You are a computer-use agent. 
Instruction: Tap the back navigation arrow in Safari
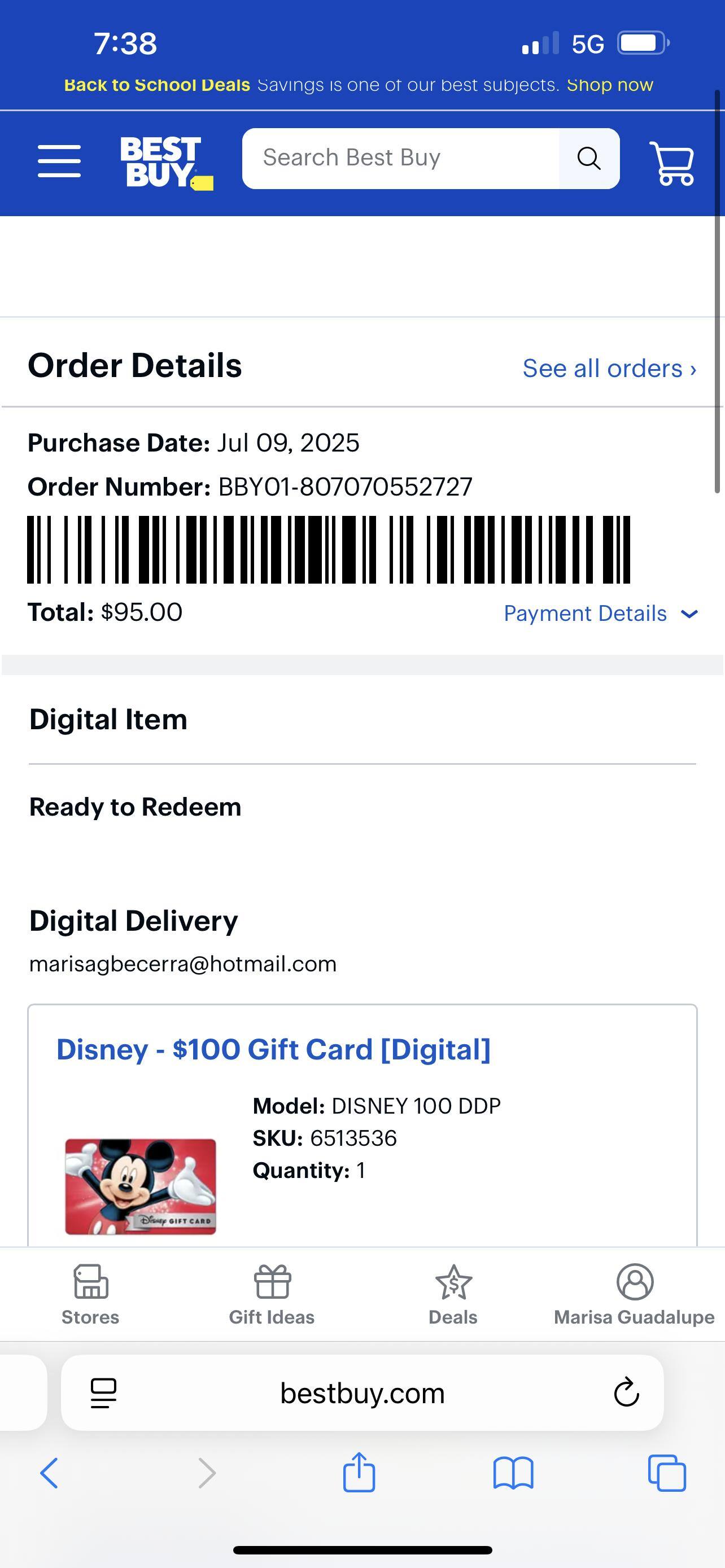point(50,1473)
